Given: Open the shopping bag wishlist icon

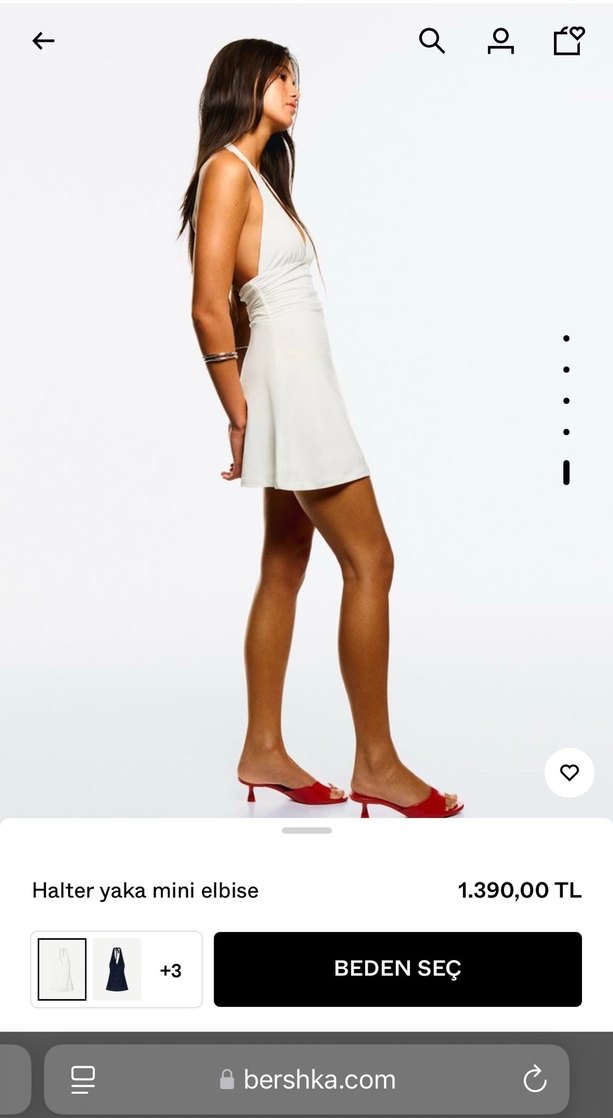Looking at the screenshot, I should 568,41.
